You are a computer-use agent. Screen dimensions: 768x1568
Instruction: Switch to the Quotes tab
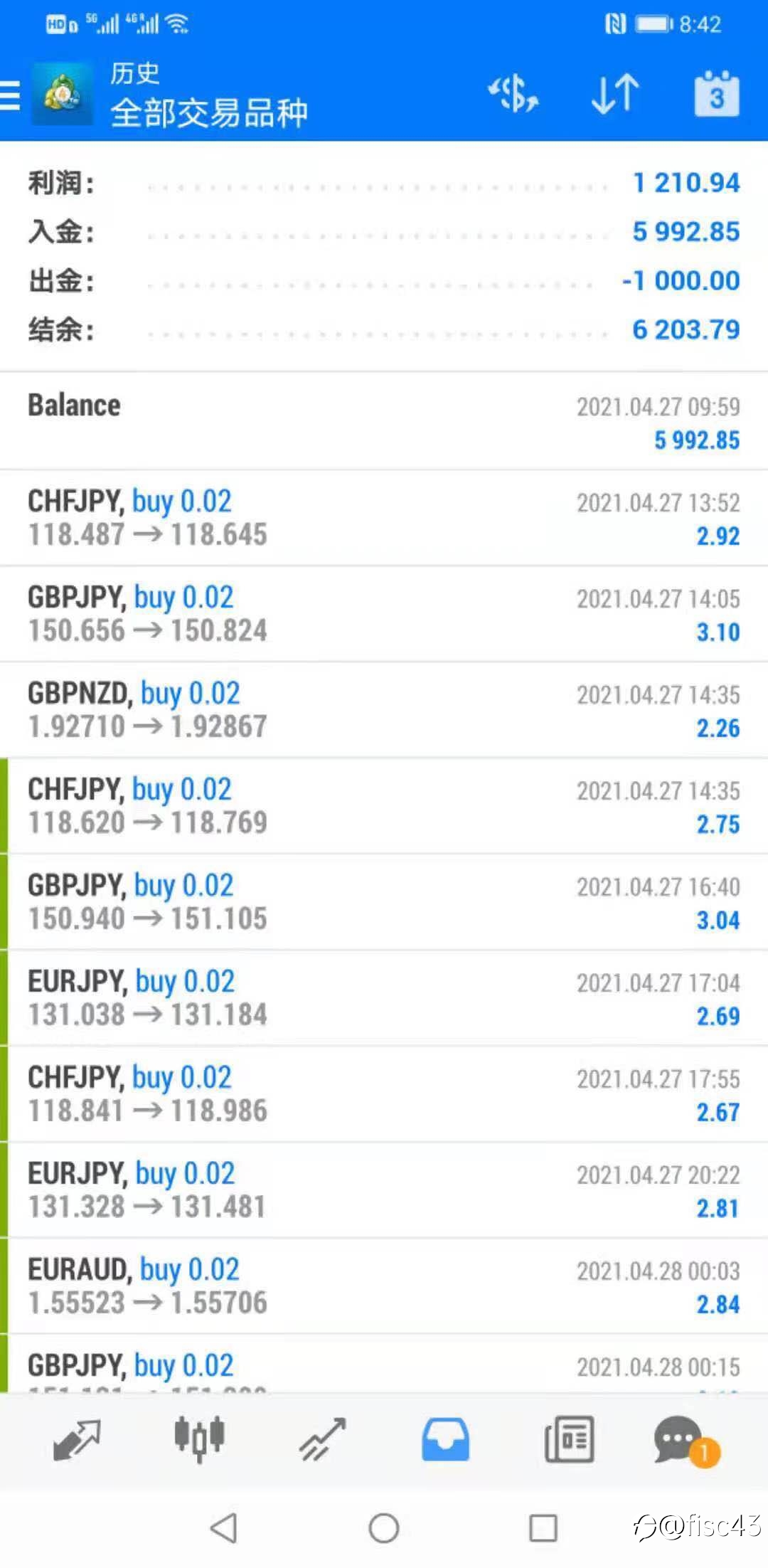77,1439
